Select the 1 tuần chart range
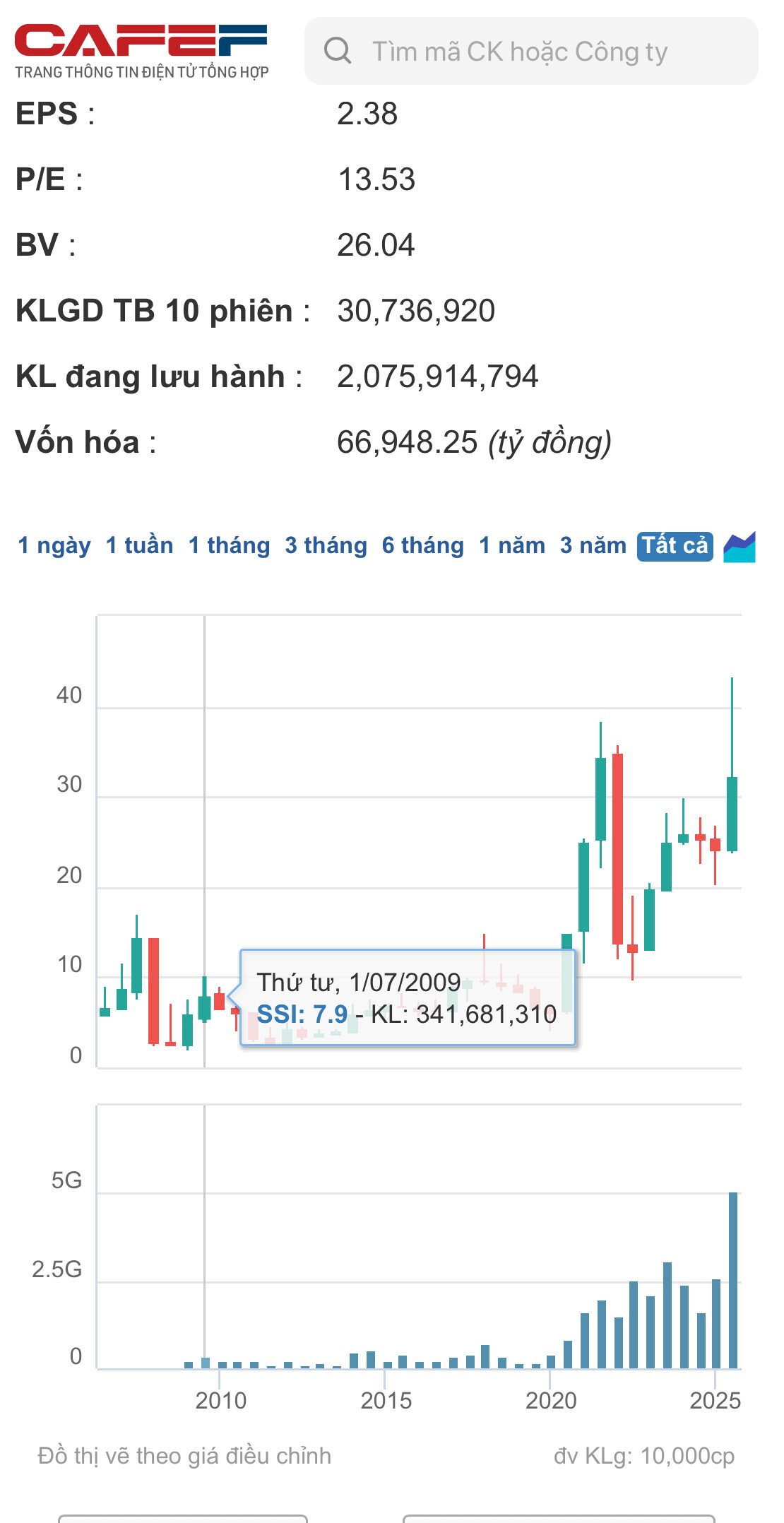This screenshot has width=784, height=1523. (140, 546)
